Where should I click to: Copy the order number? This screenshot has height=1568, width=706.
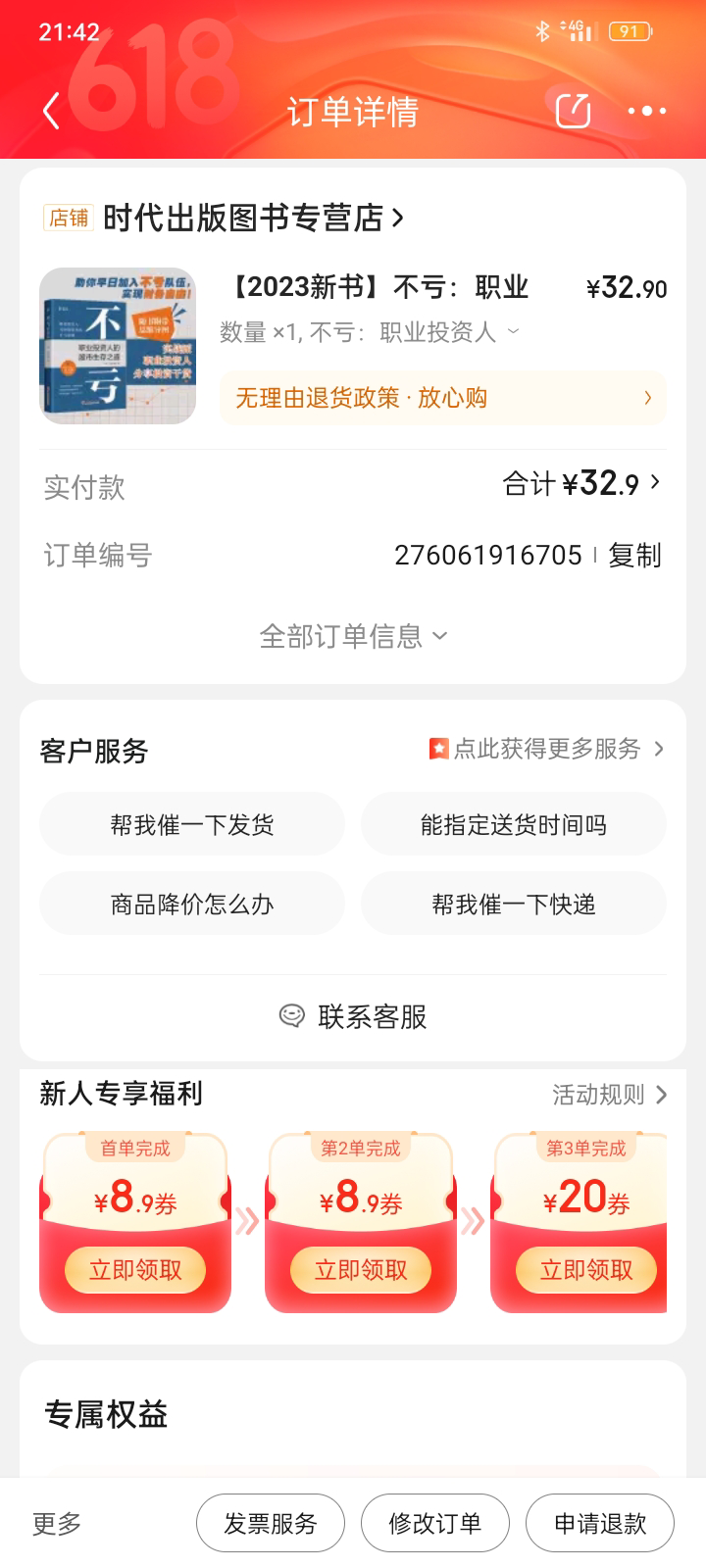pos(634,556)
